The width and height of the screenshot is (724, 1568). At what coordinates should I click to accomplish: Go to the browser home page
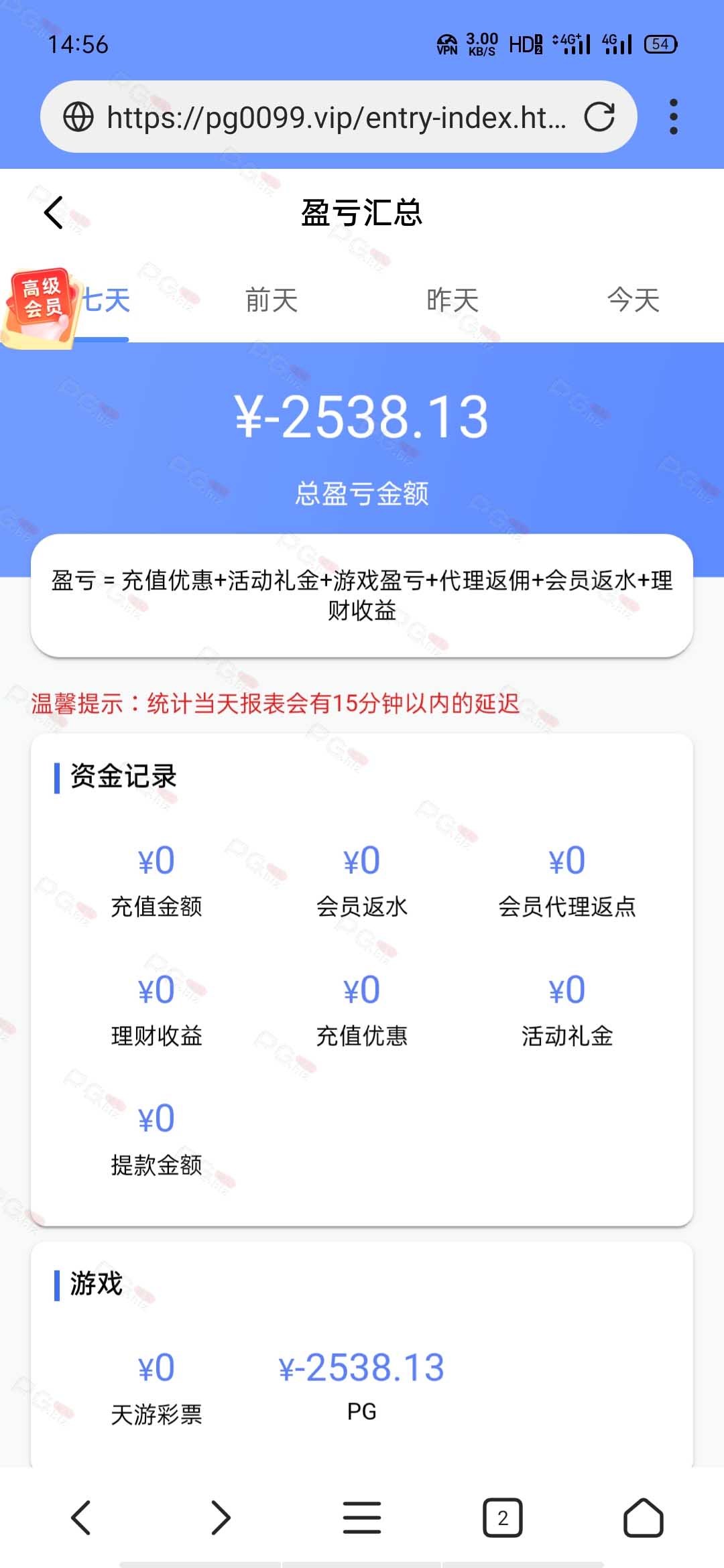point(644,1518)
